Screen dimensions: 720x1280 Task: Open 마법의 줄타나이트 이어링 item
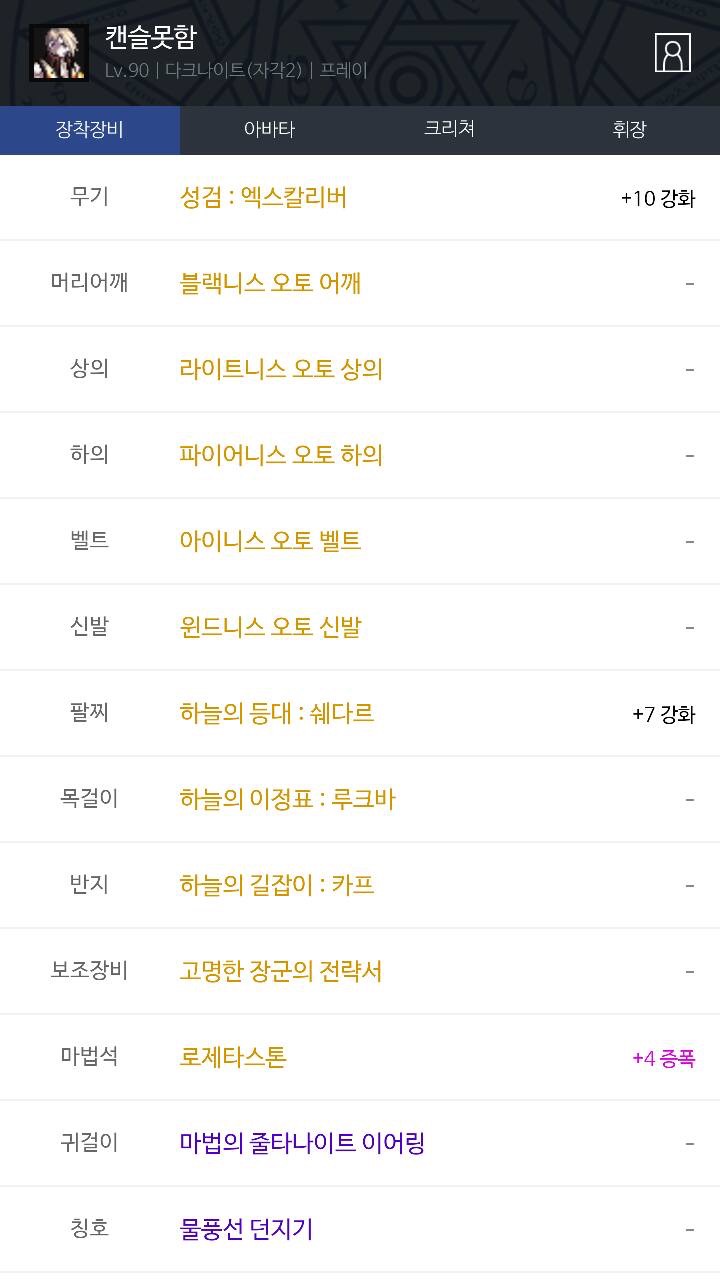point(302,1143)
